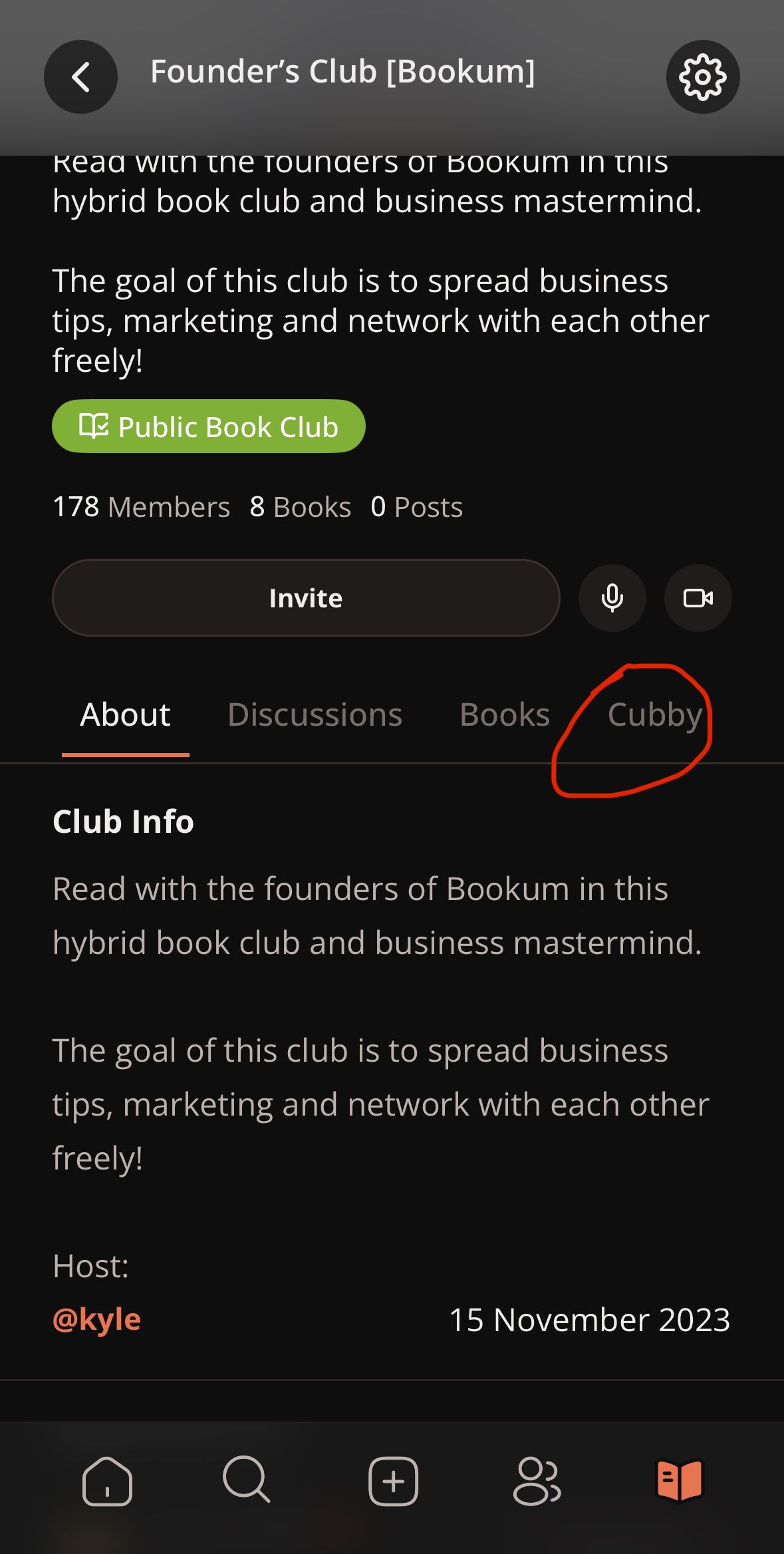The image size is (784, 1554).
Task: Open the people section in bottom bar
Action: point(537,1481)
